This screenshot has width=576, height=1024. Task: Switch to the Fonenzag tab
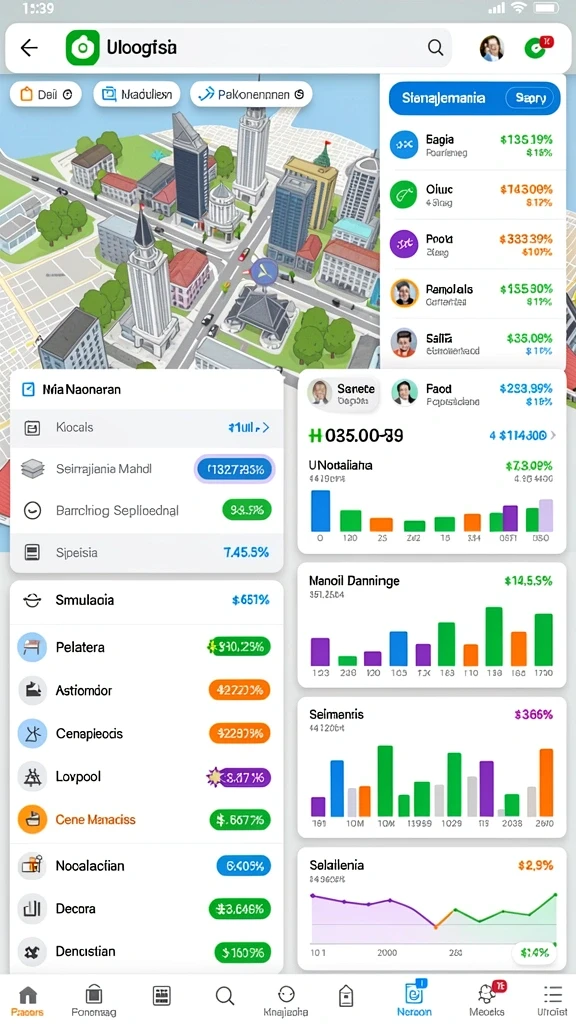click(94, 999)
